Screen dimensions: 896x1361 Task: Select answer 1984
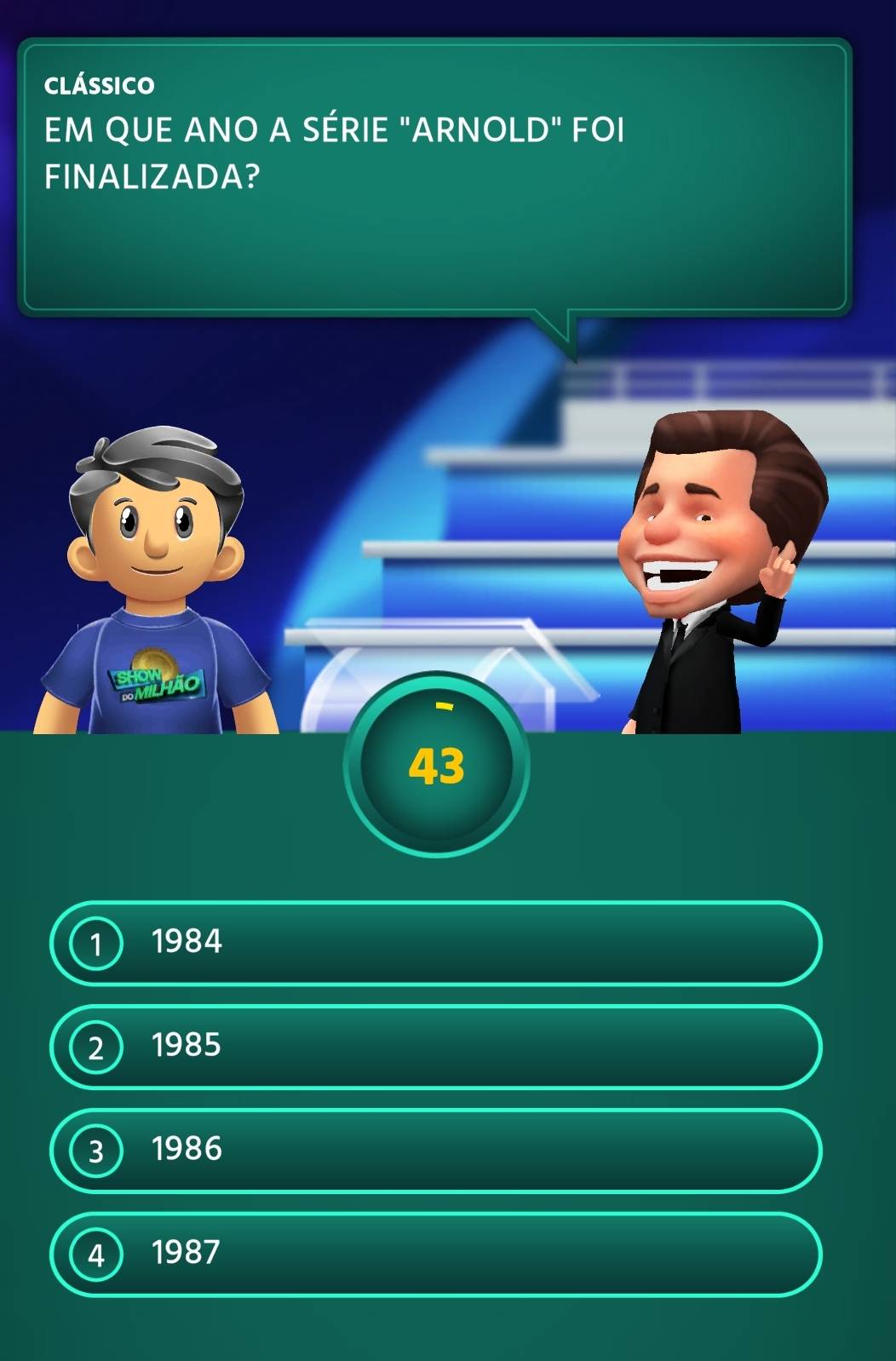435,943
